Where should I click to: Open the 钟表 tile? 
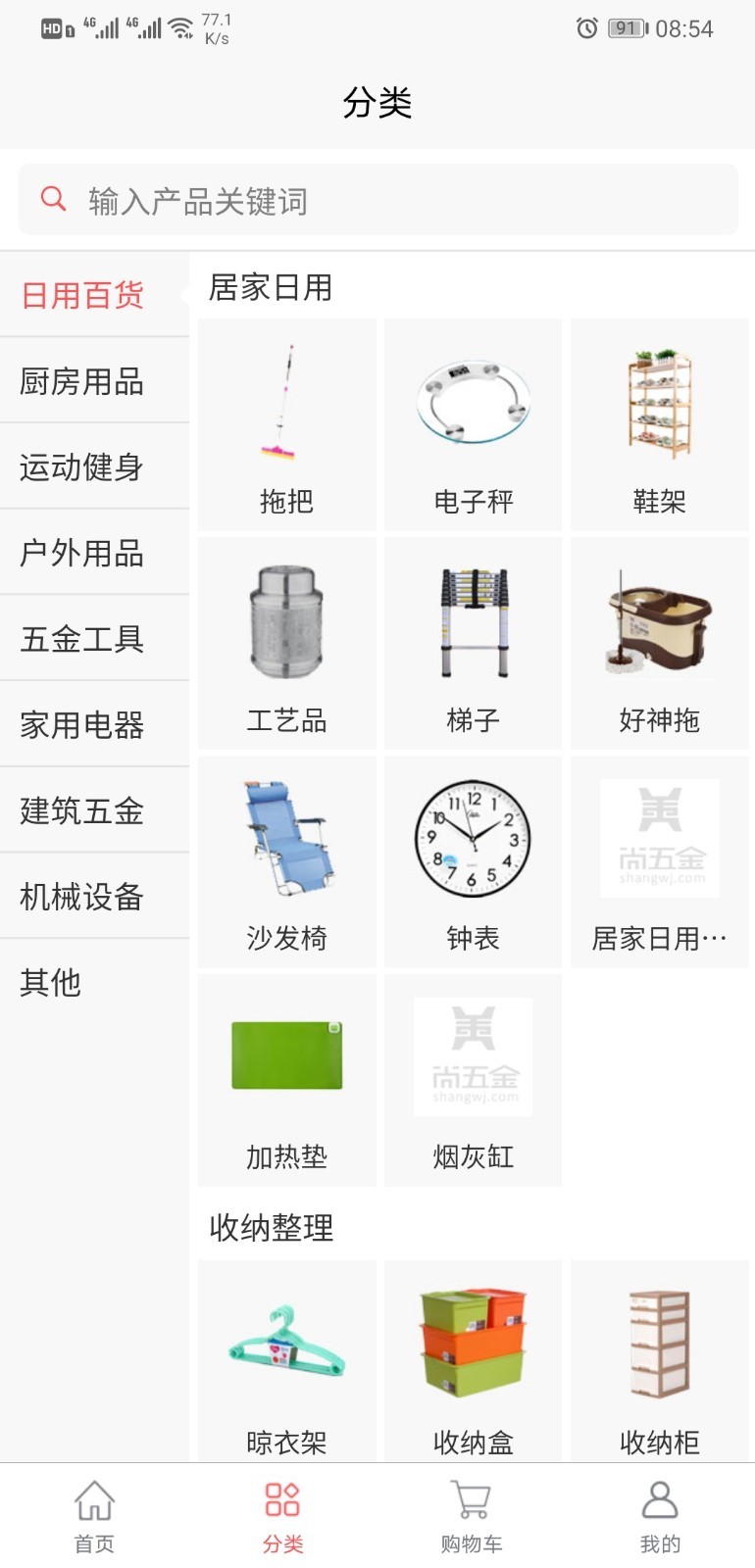473,862
